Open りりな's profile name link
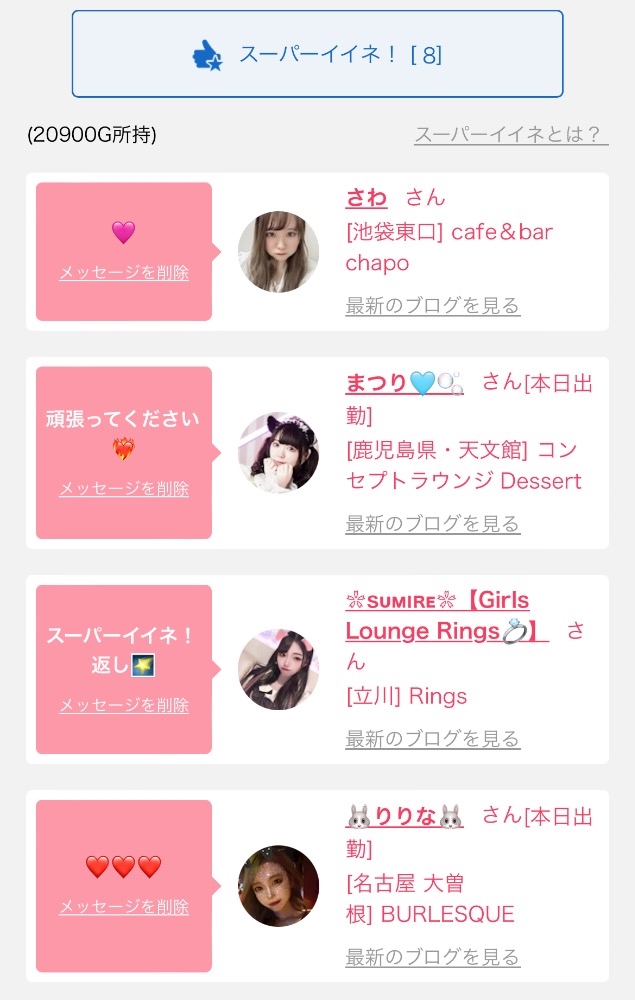This screenshot has width=635, height=1000. click(x=404, y=817)
